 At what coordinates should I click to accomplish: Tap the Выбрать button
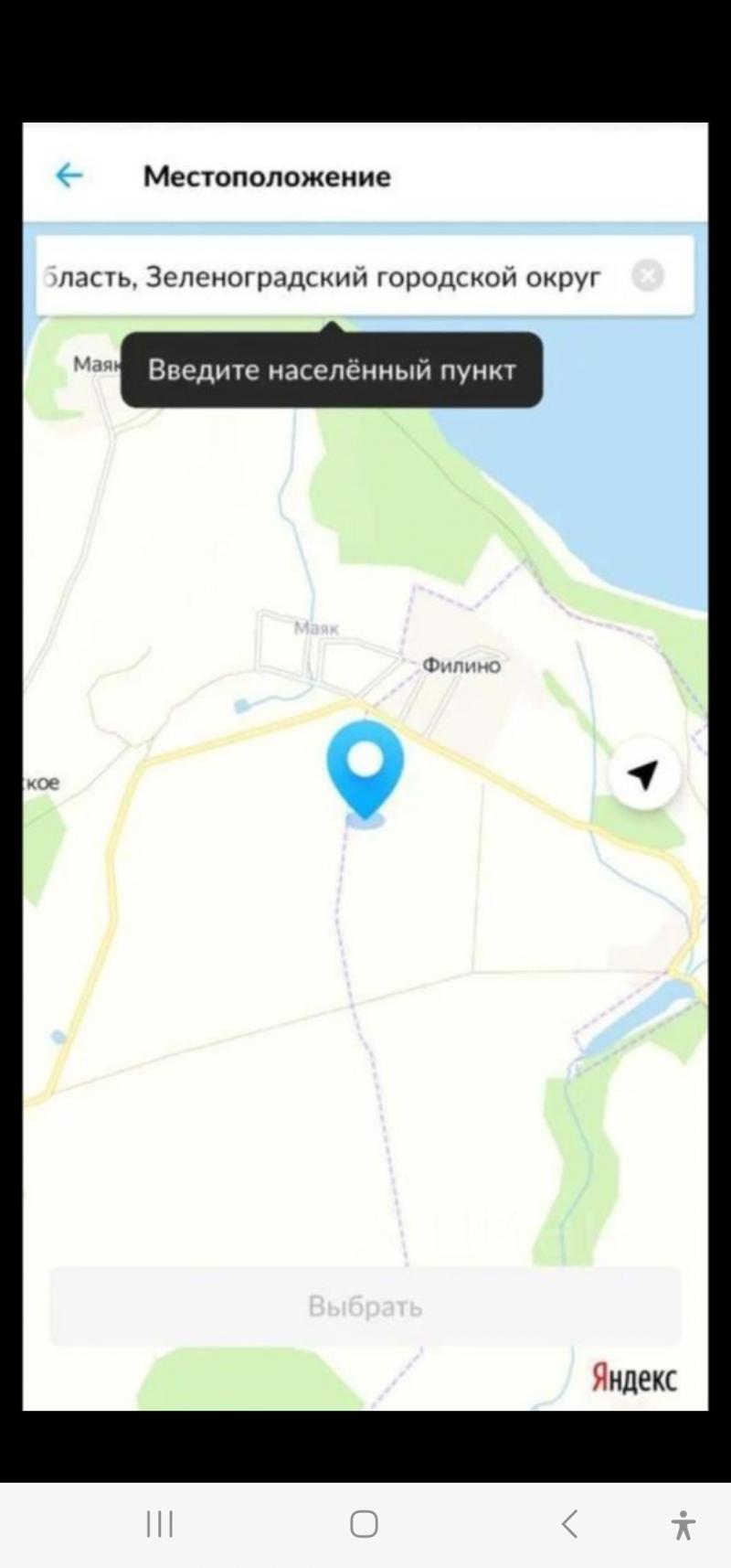pos(365,1306)
